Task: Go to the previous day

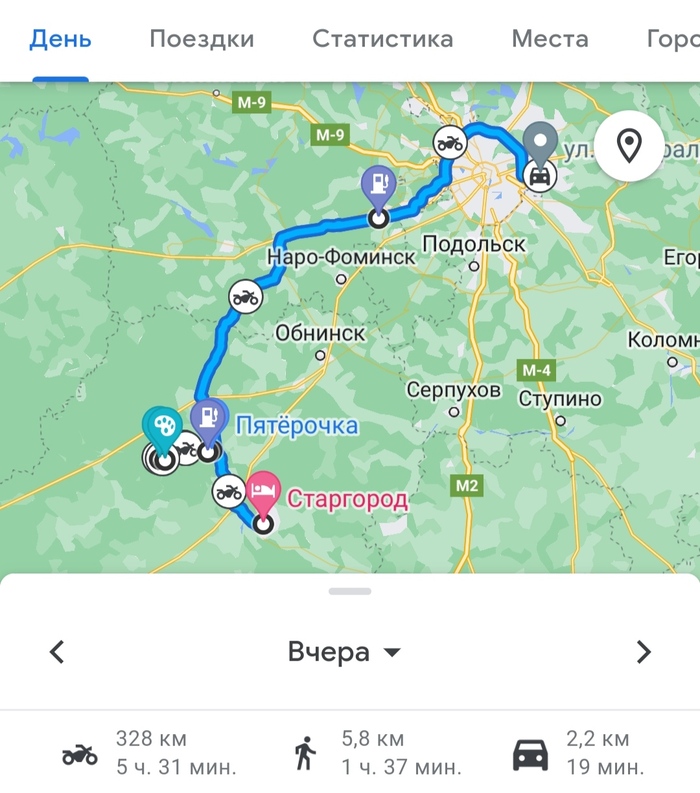Action: click(57, 652)
